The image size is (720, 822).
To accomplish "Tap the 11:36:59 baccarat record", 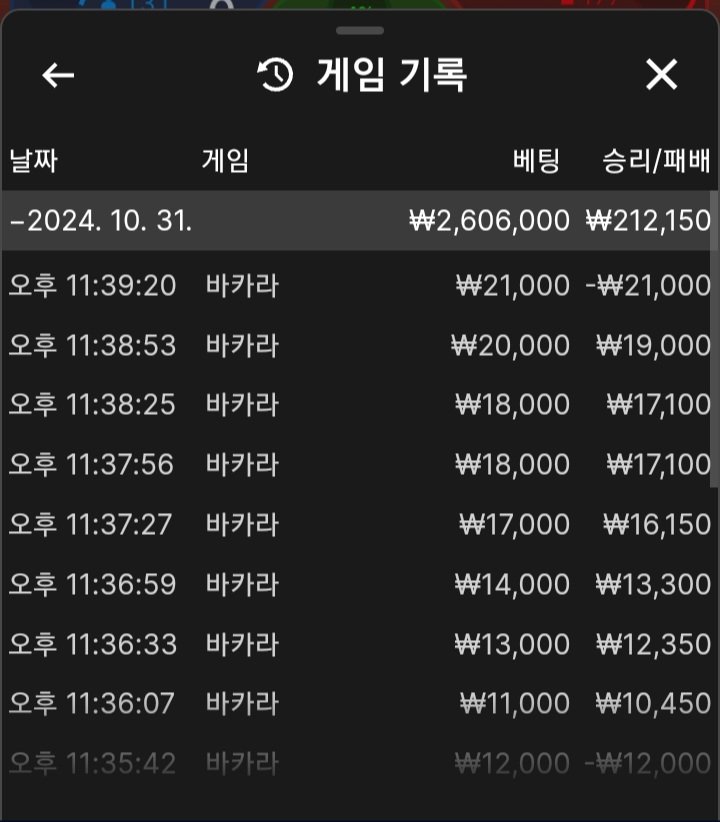I will point(360,583).
